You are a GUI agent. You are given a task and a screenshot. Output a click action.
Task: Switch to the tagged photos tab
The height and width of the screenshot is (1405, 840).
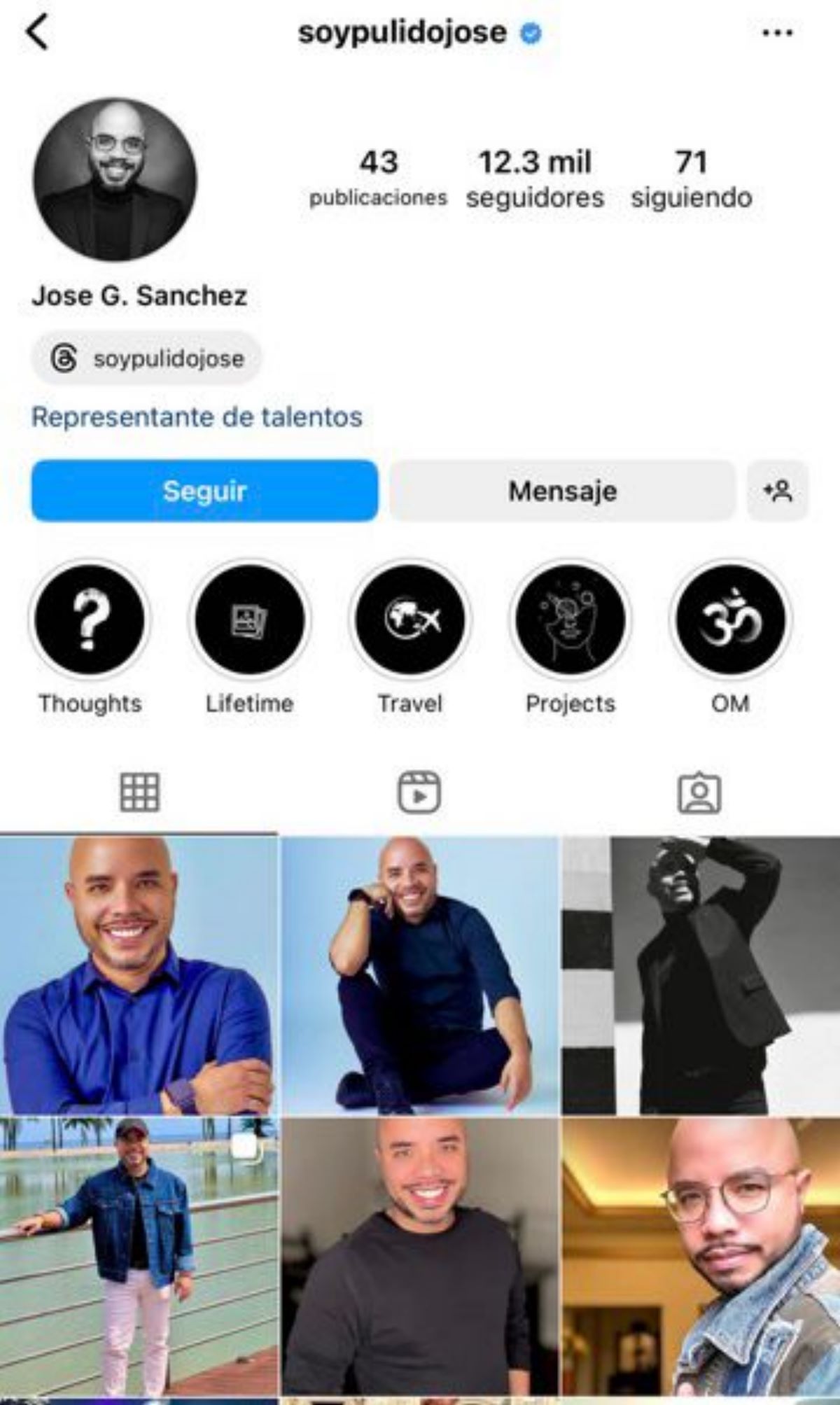699,792
